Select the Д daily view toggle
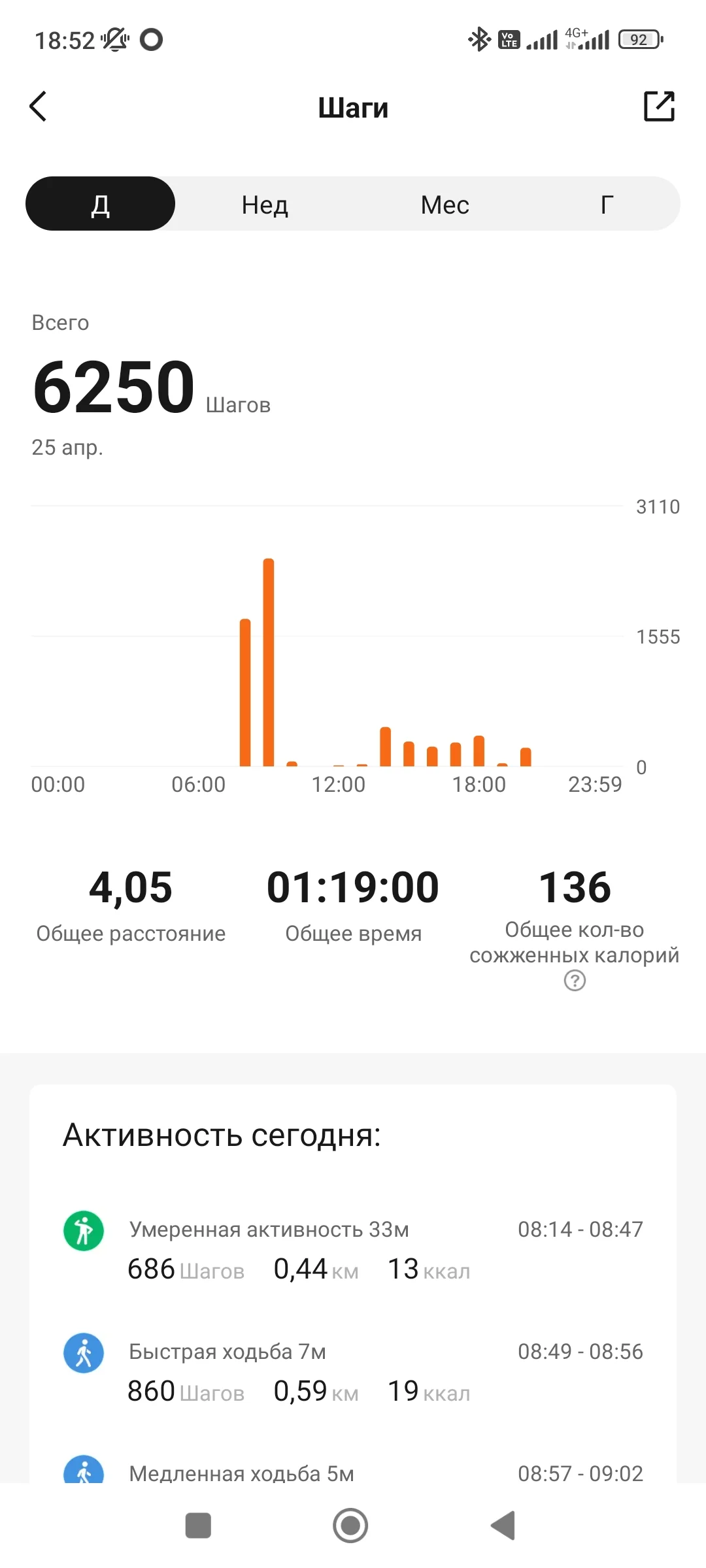 click(x=100, y=204)
